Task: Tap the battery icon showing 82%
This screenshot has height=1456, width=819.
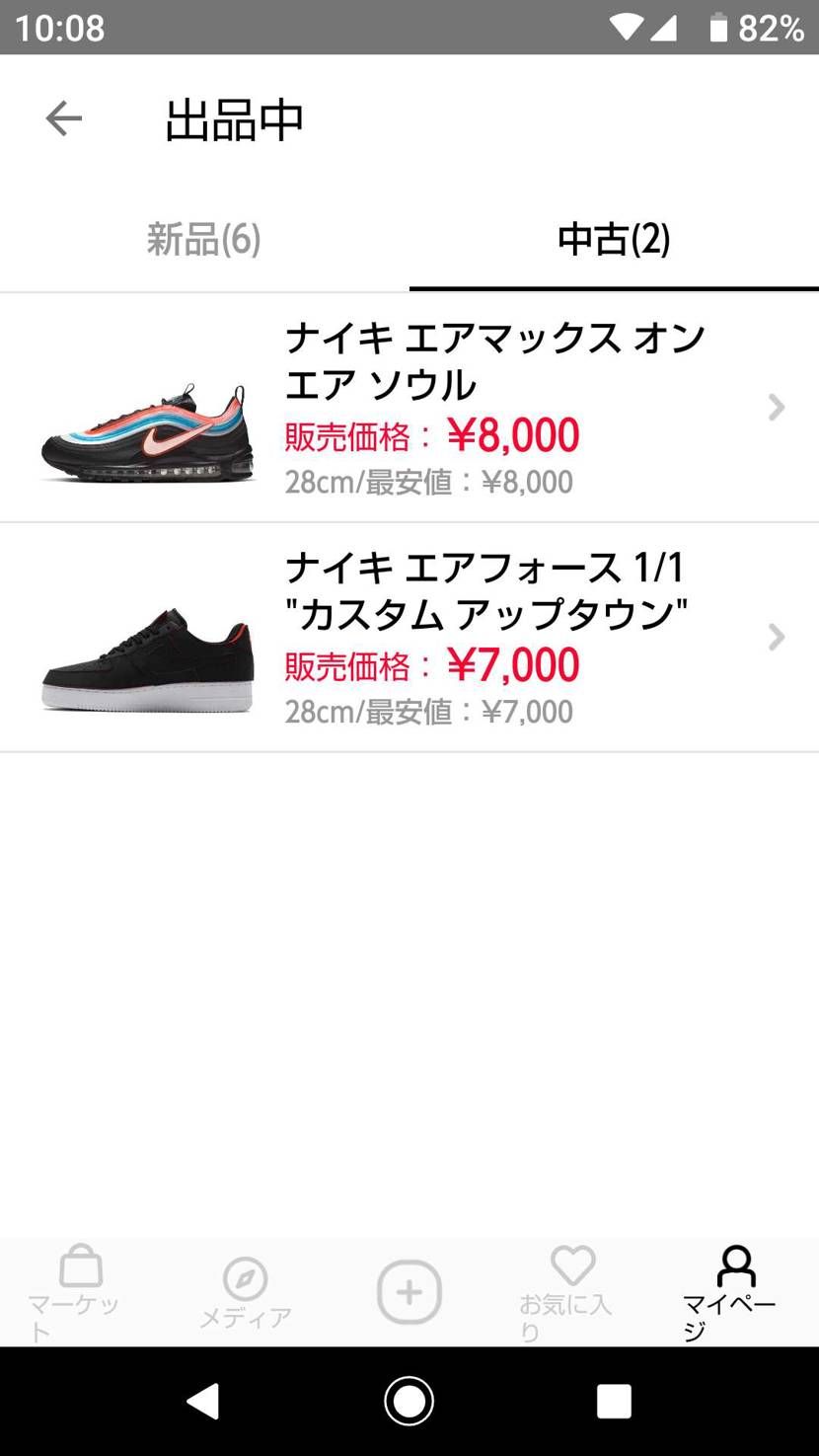Action: tap(719, 28)
